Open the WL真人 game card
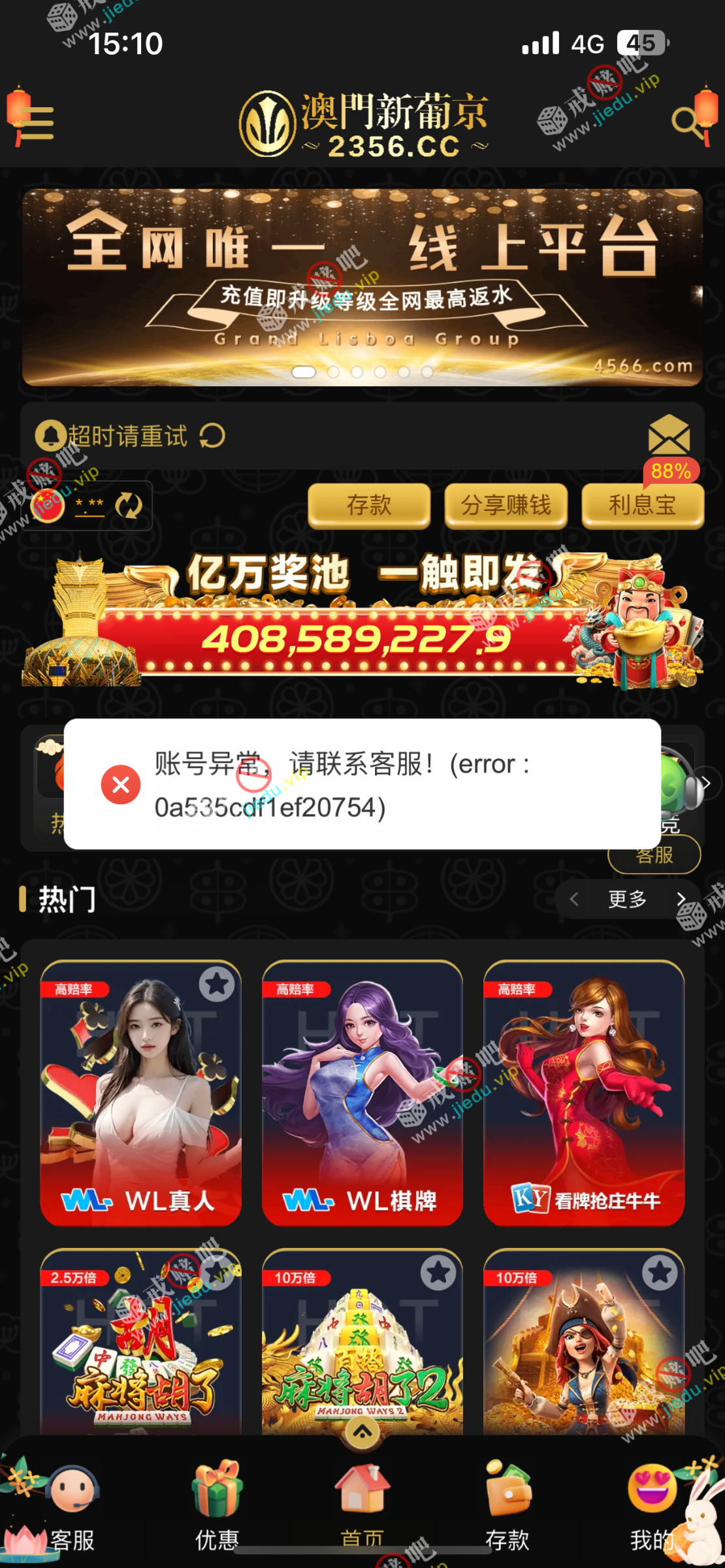The width and height of the screenshot is (725, 1568). [140, 1092]
